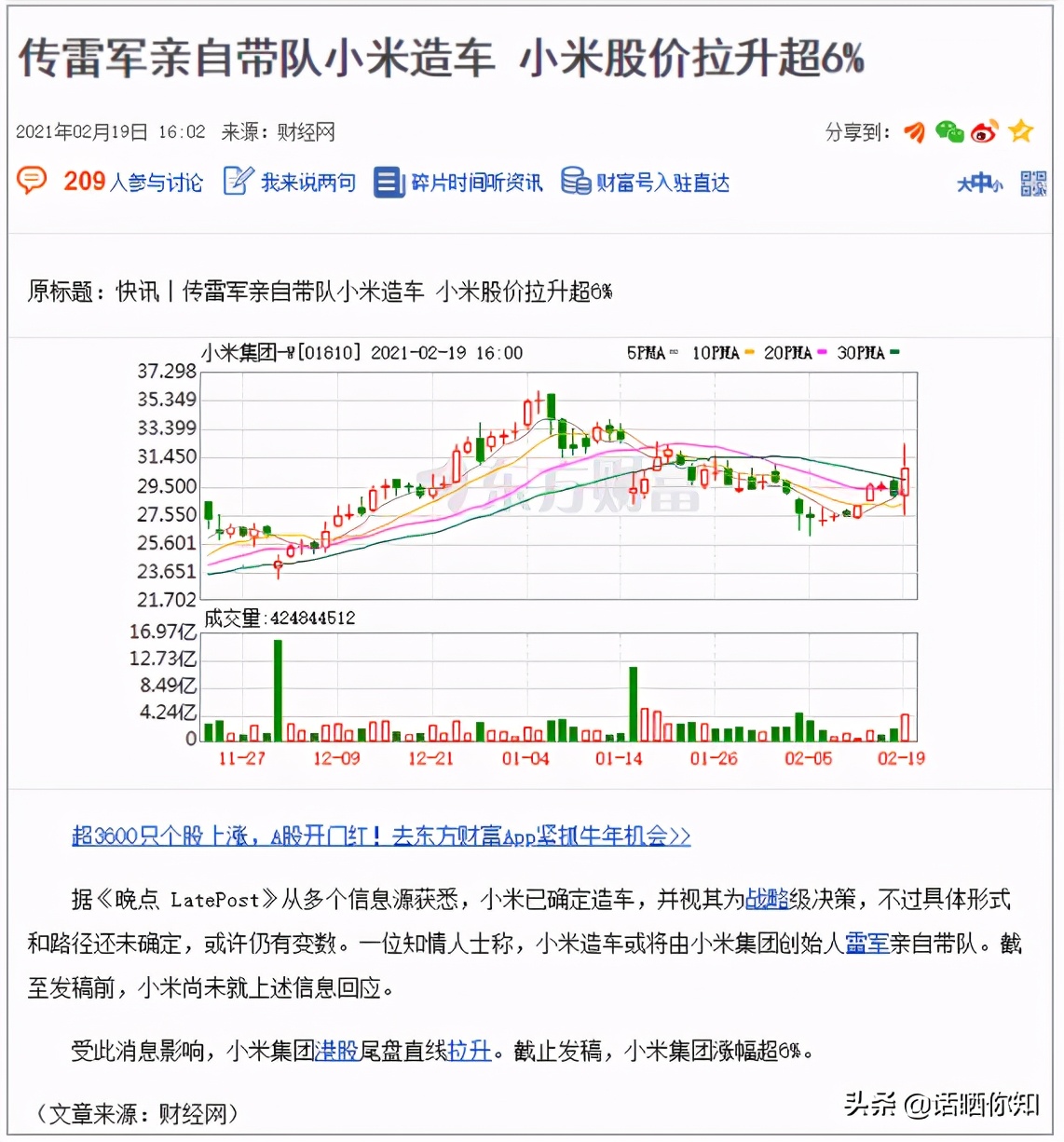Click the 财富号入驻直达 coins icon

(576, 183)
